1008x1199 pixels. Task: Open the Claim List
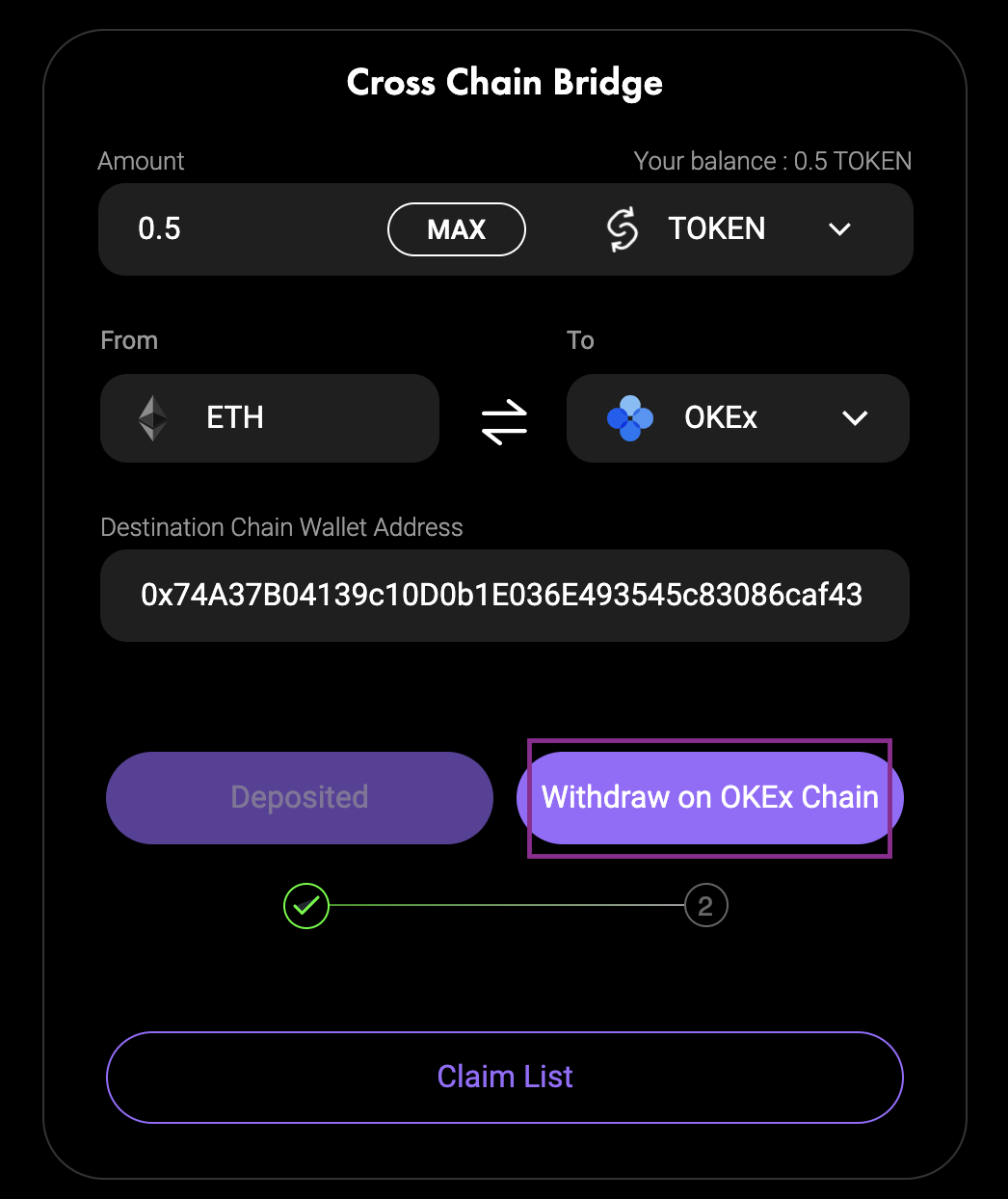504,1077
